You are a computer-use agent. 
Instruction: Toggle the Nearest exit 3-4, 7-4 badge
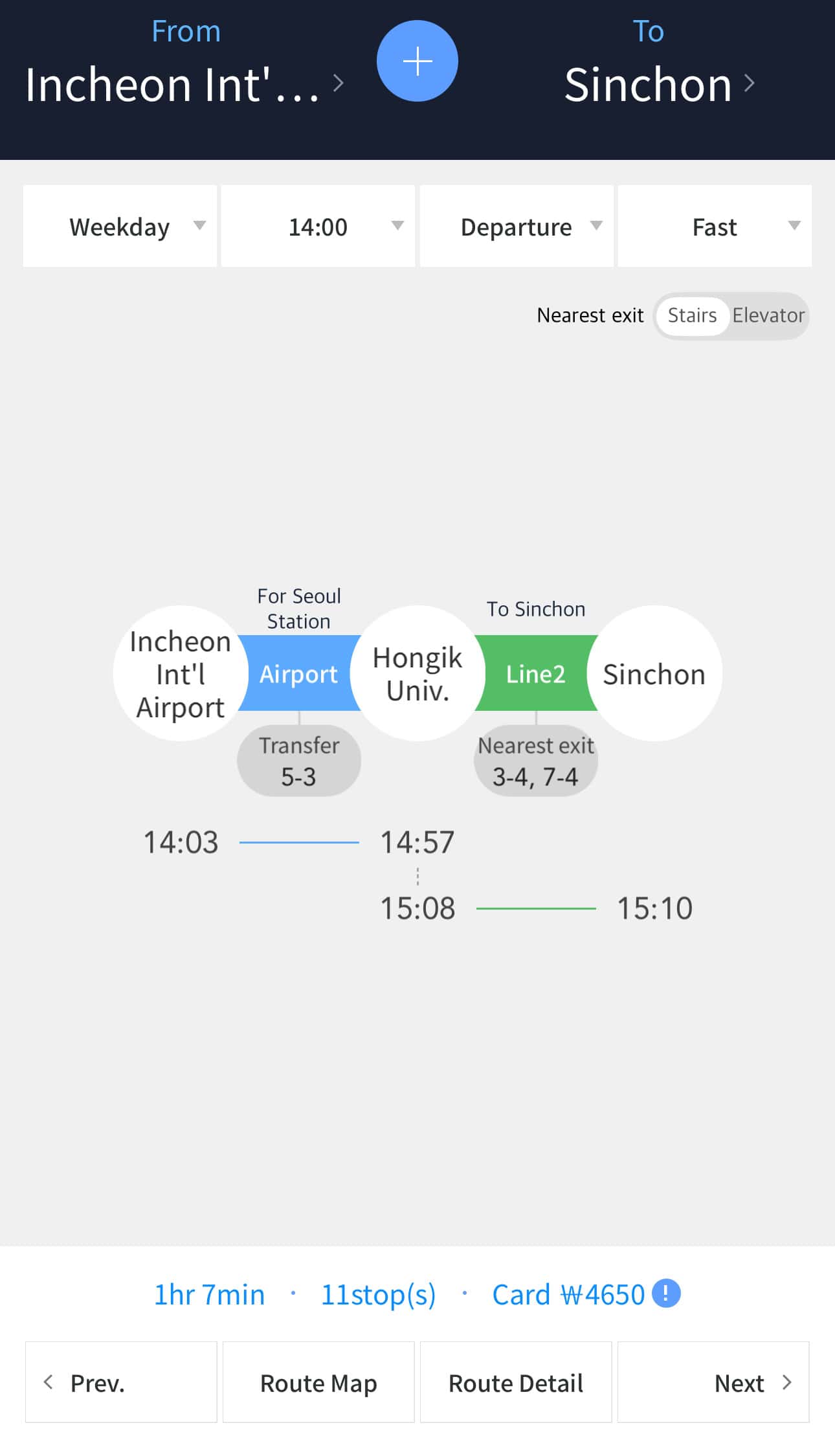click(x=535, y=761)
